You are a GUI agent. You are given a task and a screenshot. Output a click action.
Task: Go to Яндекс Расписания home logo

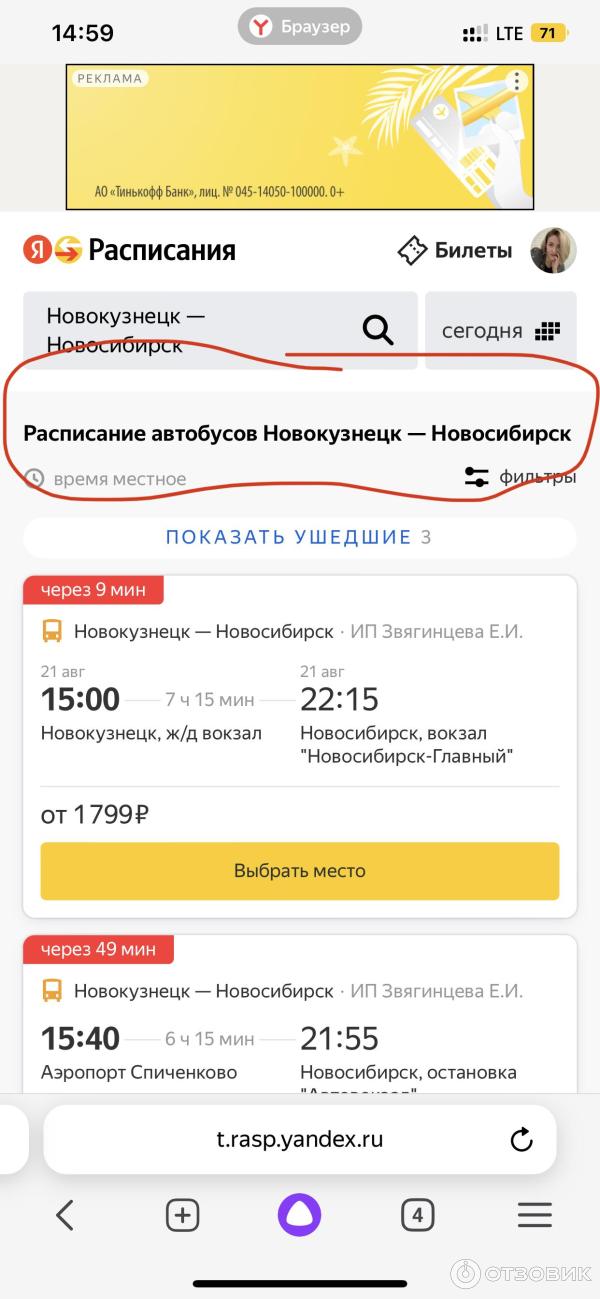click(x=130, y=250)
